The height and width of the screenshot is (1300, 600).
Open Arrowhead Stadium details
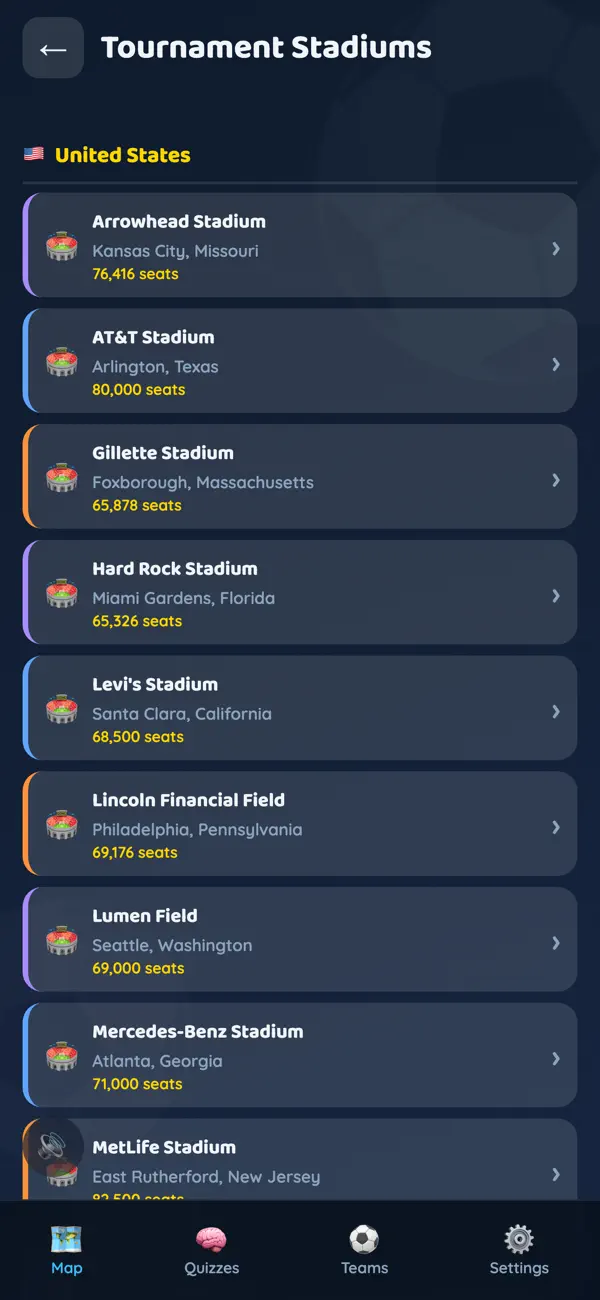pos(300,245)
